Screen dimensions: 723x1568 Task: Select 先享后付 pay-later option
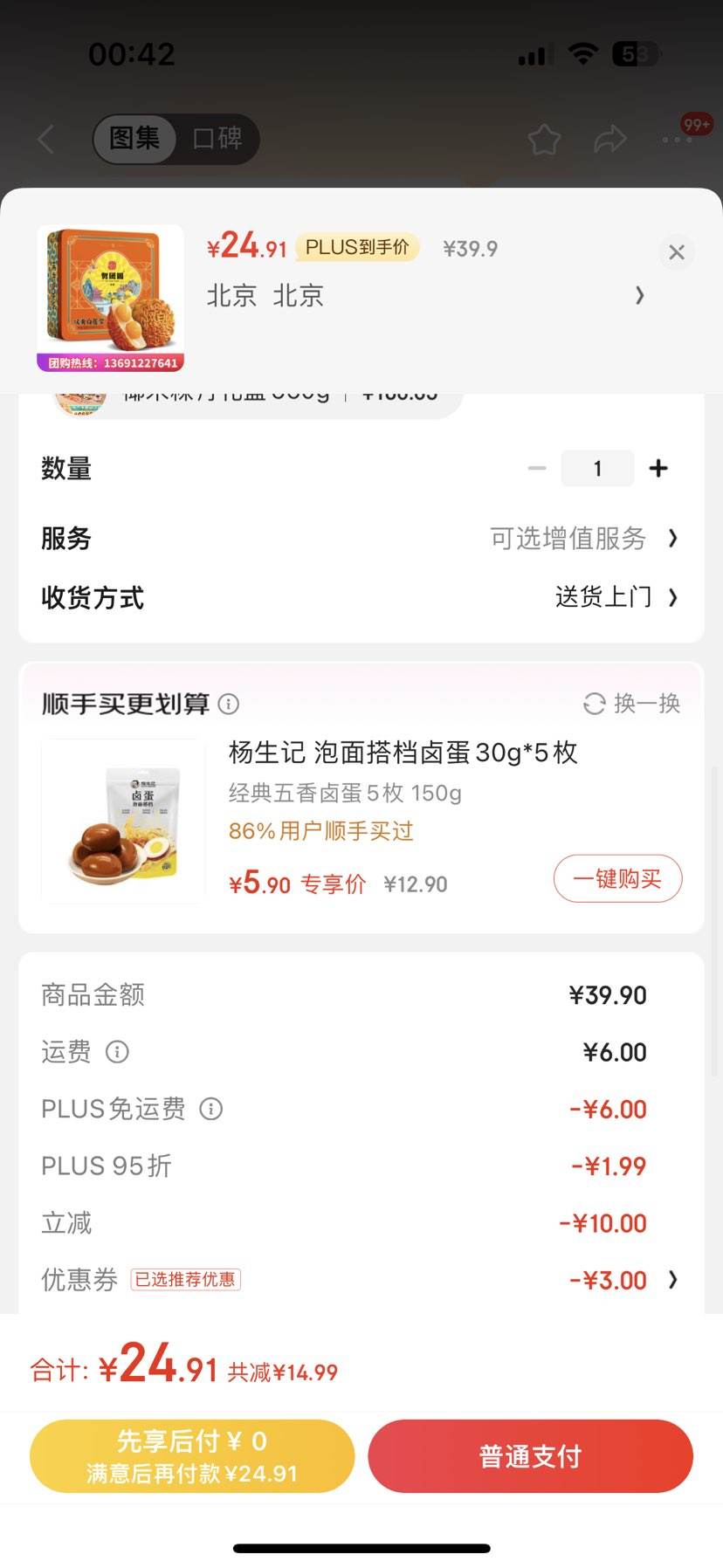click(191, 1455)
